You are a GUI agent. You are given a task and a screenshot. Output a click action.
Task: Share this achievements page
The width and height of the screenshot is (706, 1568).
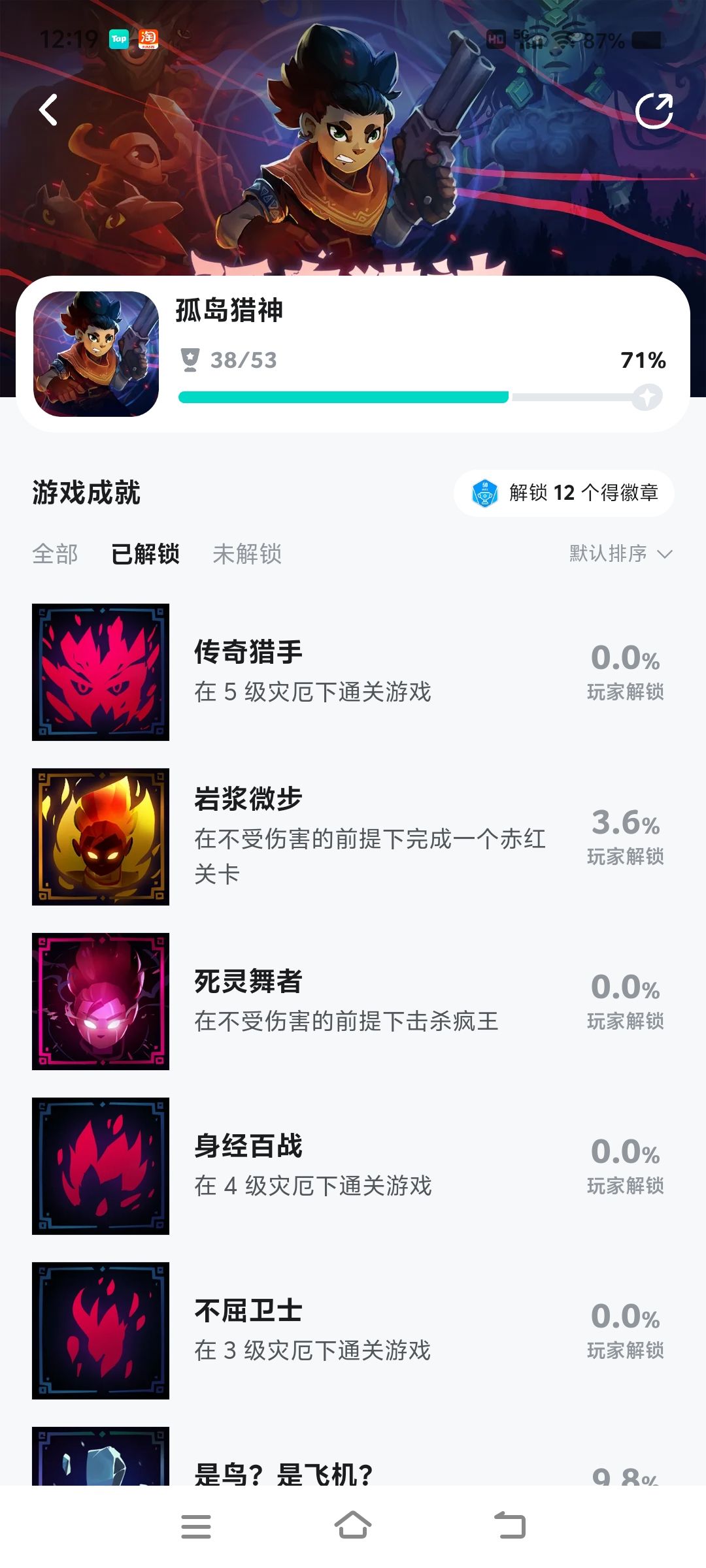pyautogui.click(x=654, y=110)
